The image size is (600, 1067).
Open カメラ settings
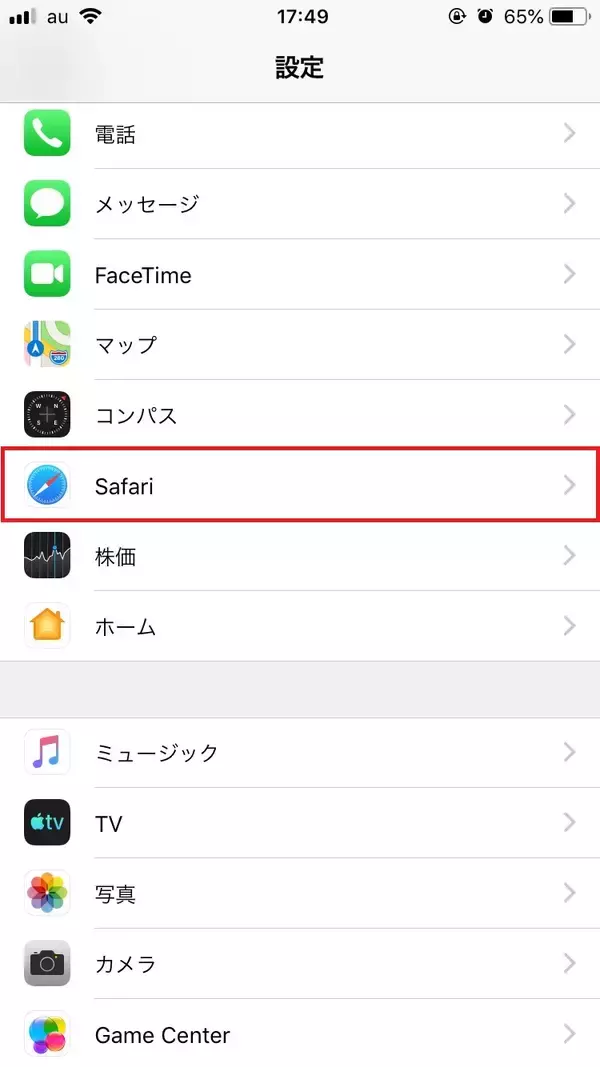pyautogui.click(x=300, y=964)
